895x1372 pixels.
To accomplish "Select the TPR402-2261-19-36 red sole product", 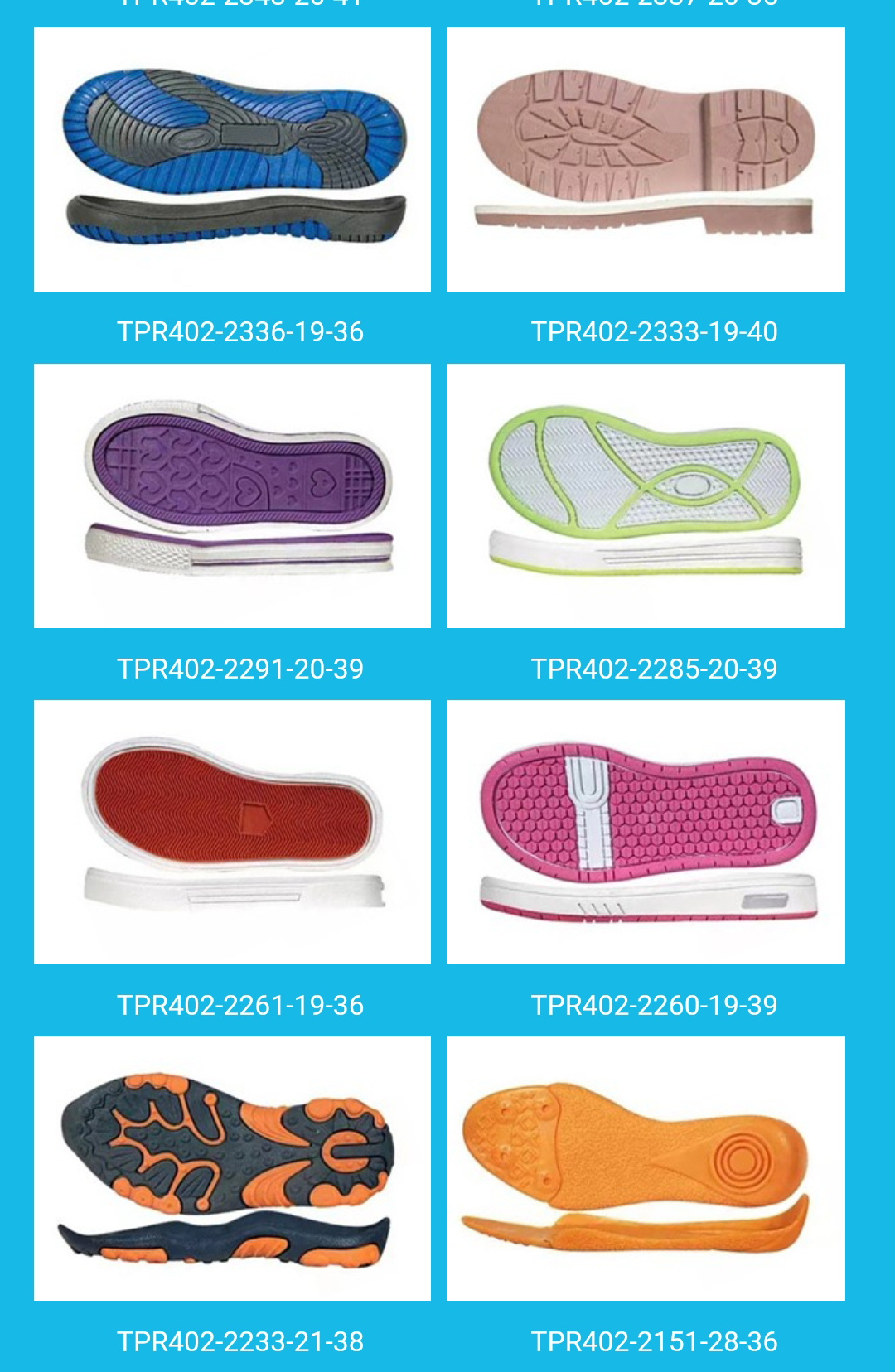I will [x=232, y=832].
